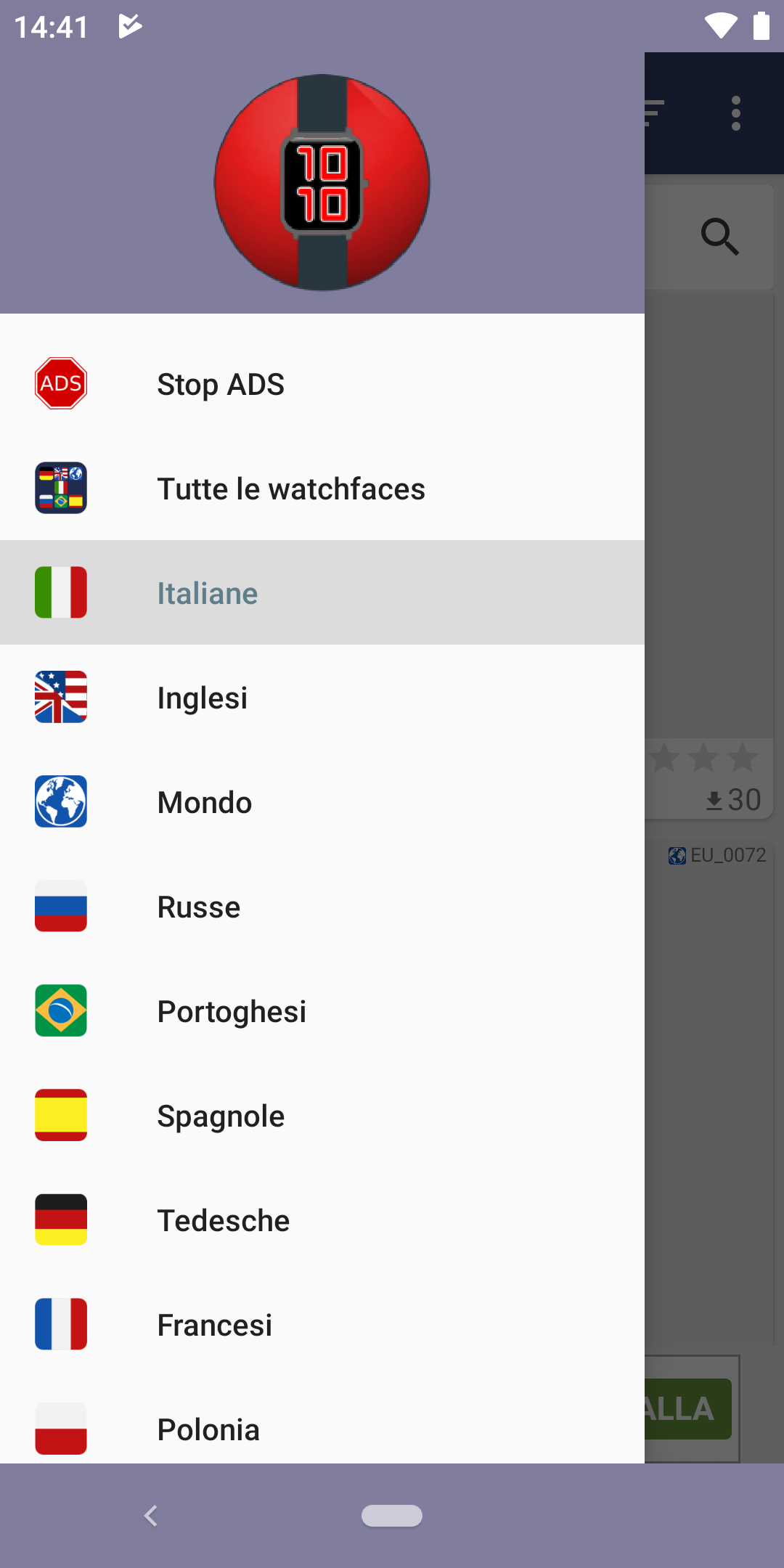This screenshot has width=784, height=1568.
Task: Open Tutte le watchfaces
Action: tap(322, 489)
